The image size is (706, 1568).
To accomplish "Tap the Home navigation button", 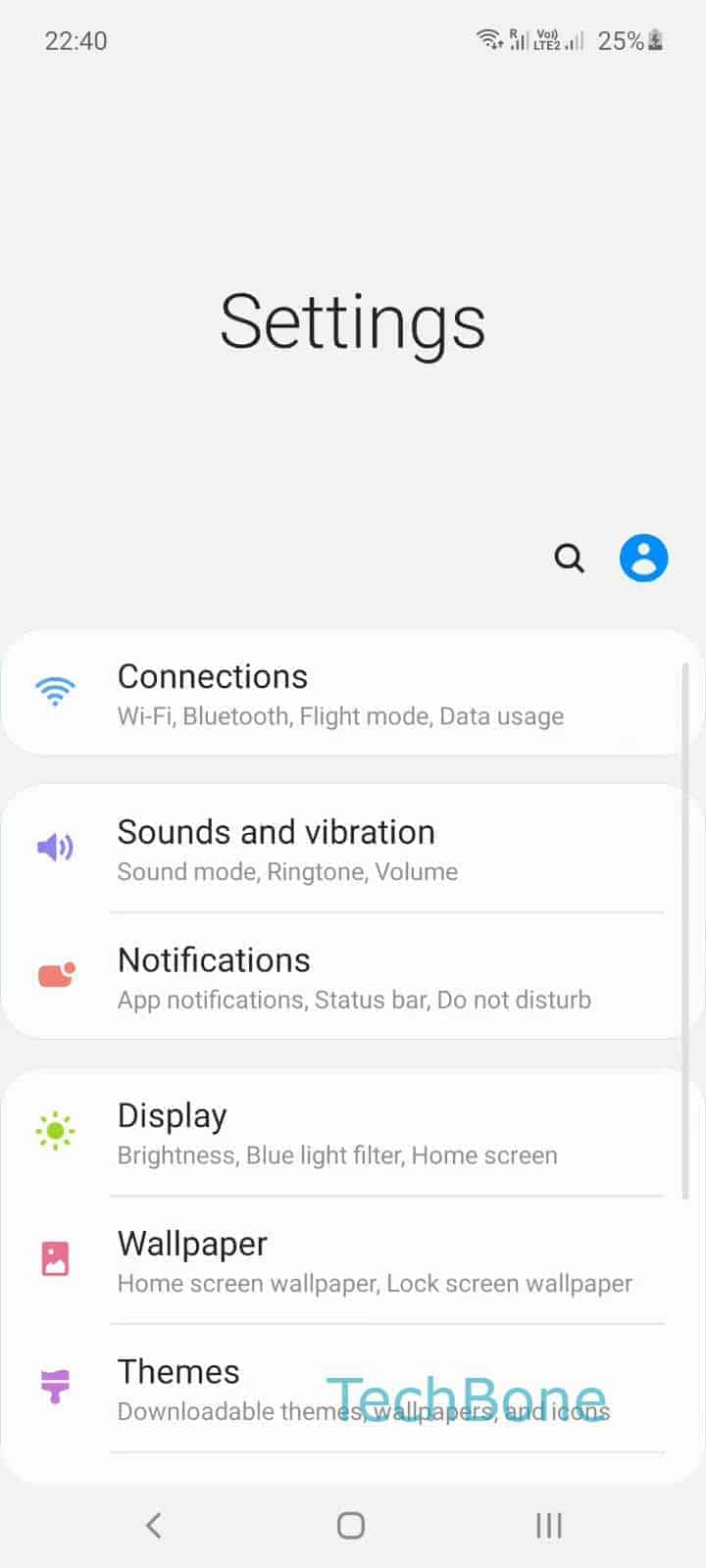I will [349, 1525].
